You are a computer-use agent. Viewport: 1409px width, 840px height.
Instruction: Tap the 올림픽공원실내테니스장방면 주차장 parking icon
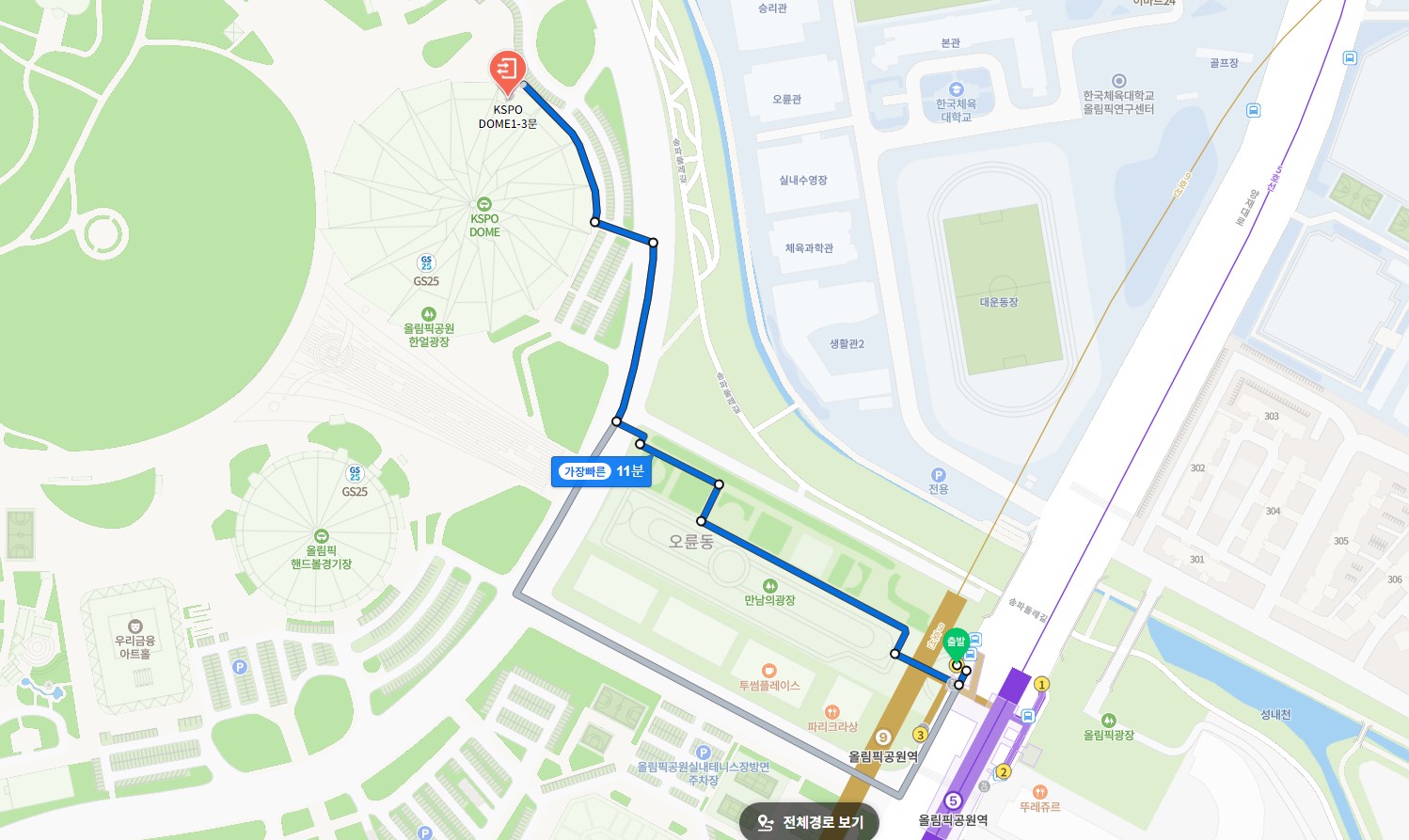(703, 753)
